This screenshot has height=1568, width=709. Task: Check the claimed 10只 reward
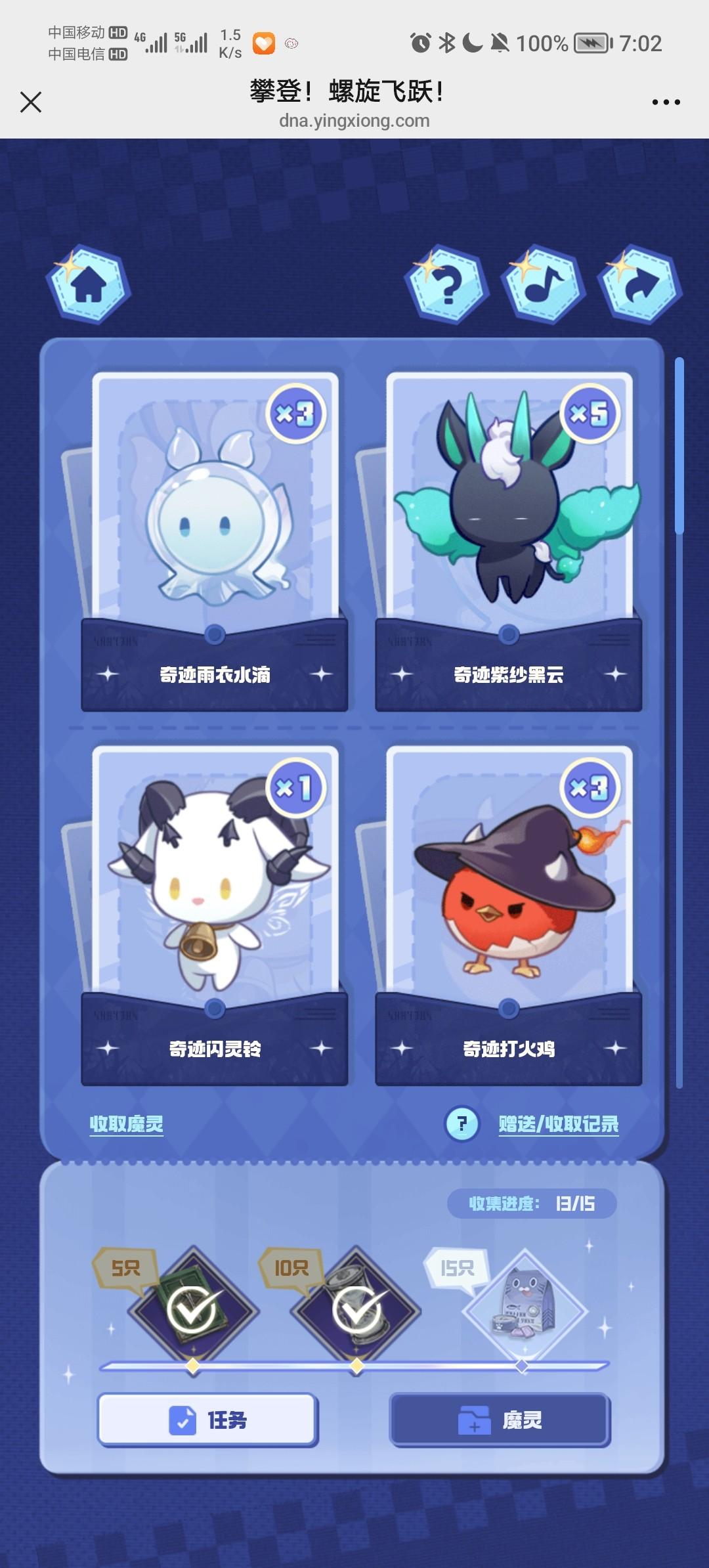(356, 1311)
